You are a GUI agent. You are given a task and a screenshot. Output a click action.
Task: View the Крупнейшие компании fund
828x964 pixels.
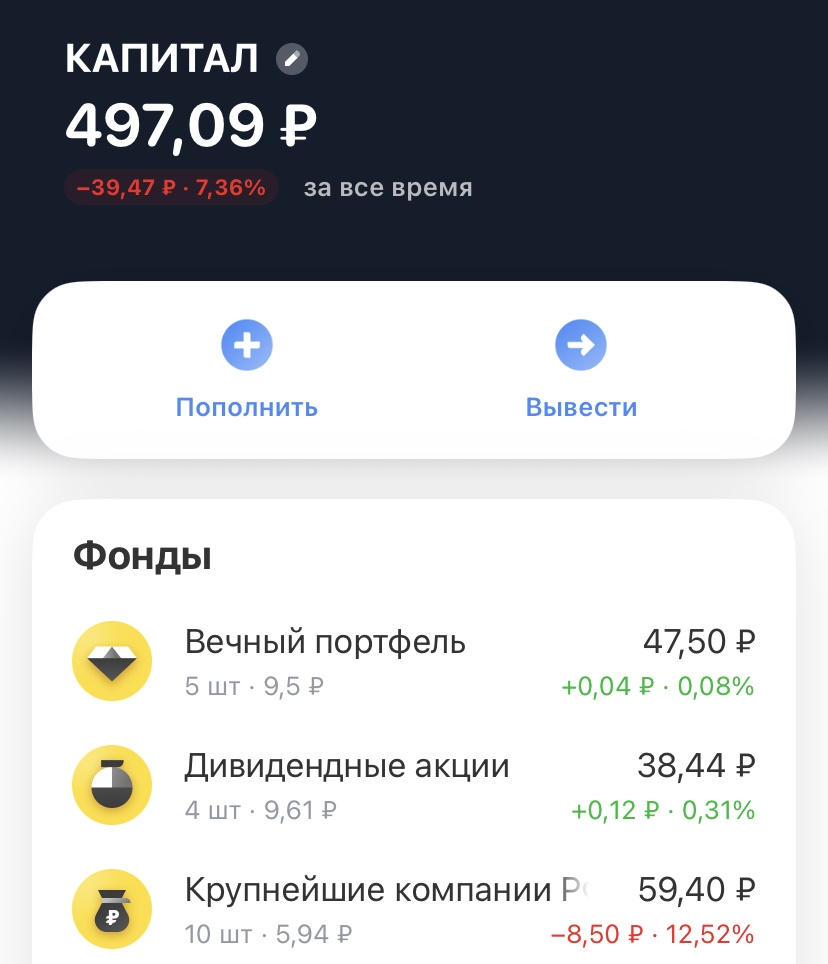pyautogui.click(x=413, y=909)
